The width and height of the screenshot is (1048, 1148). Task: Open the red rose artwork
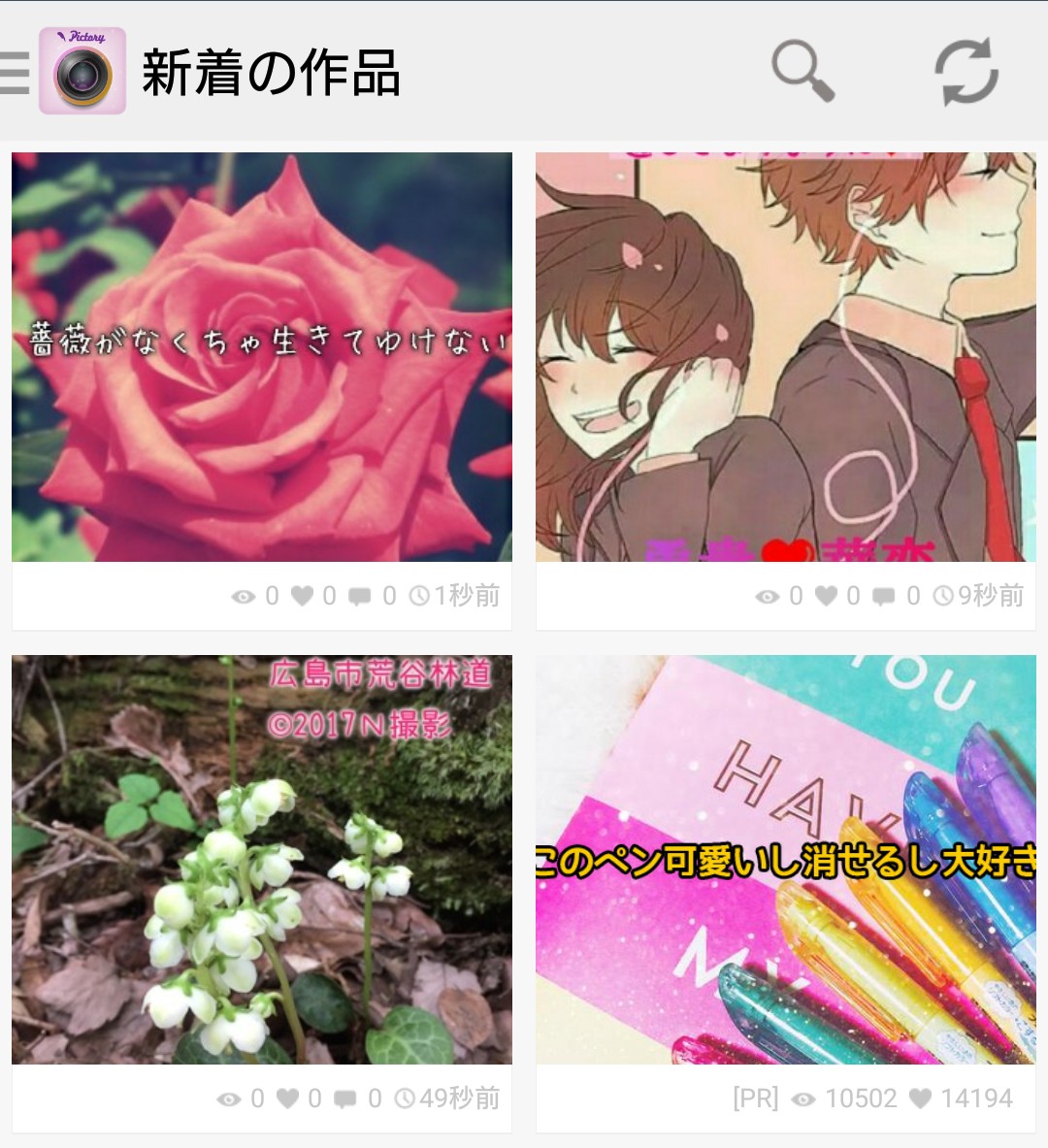tap(262, 357)
